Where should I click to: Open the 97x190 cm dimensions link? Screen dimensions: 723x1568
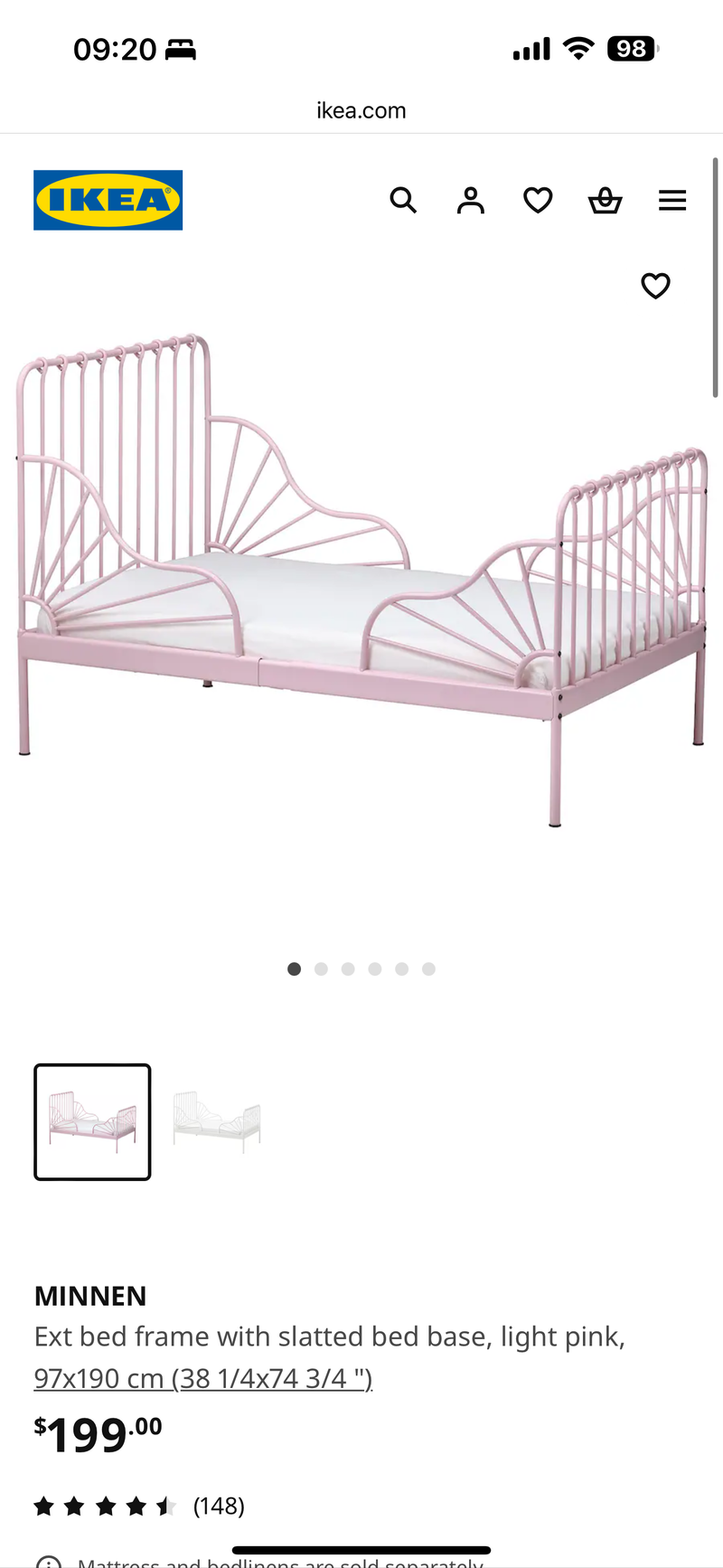(x=203, y=1378)
